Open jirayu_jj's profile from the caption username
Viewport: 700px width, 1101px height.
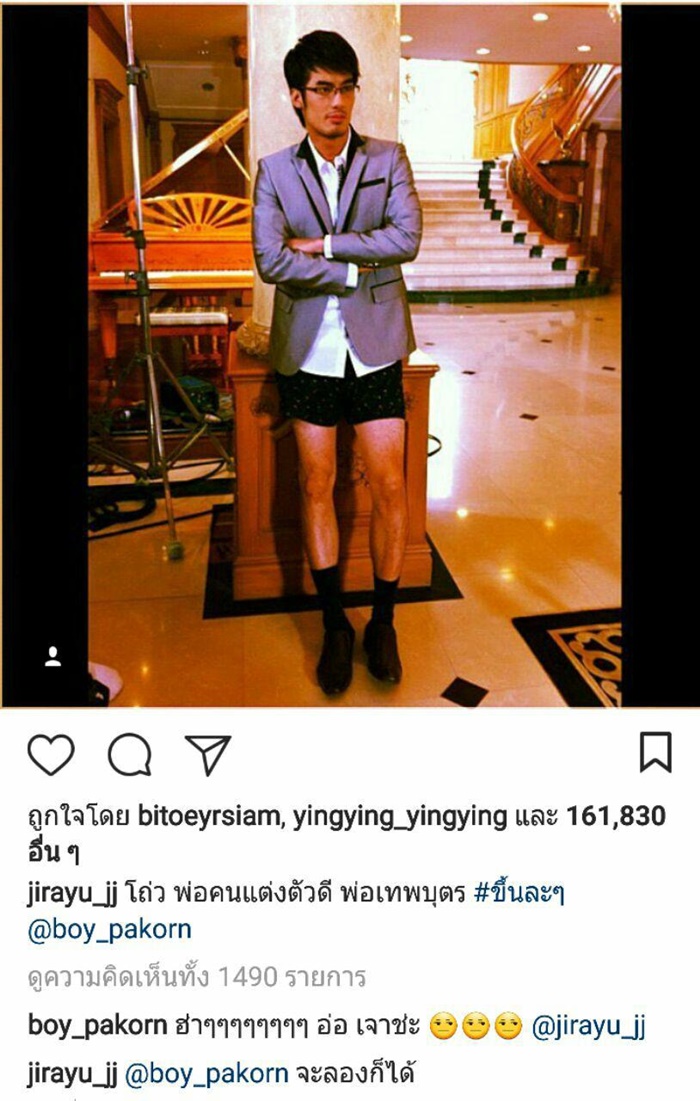(x=73, y=894)
